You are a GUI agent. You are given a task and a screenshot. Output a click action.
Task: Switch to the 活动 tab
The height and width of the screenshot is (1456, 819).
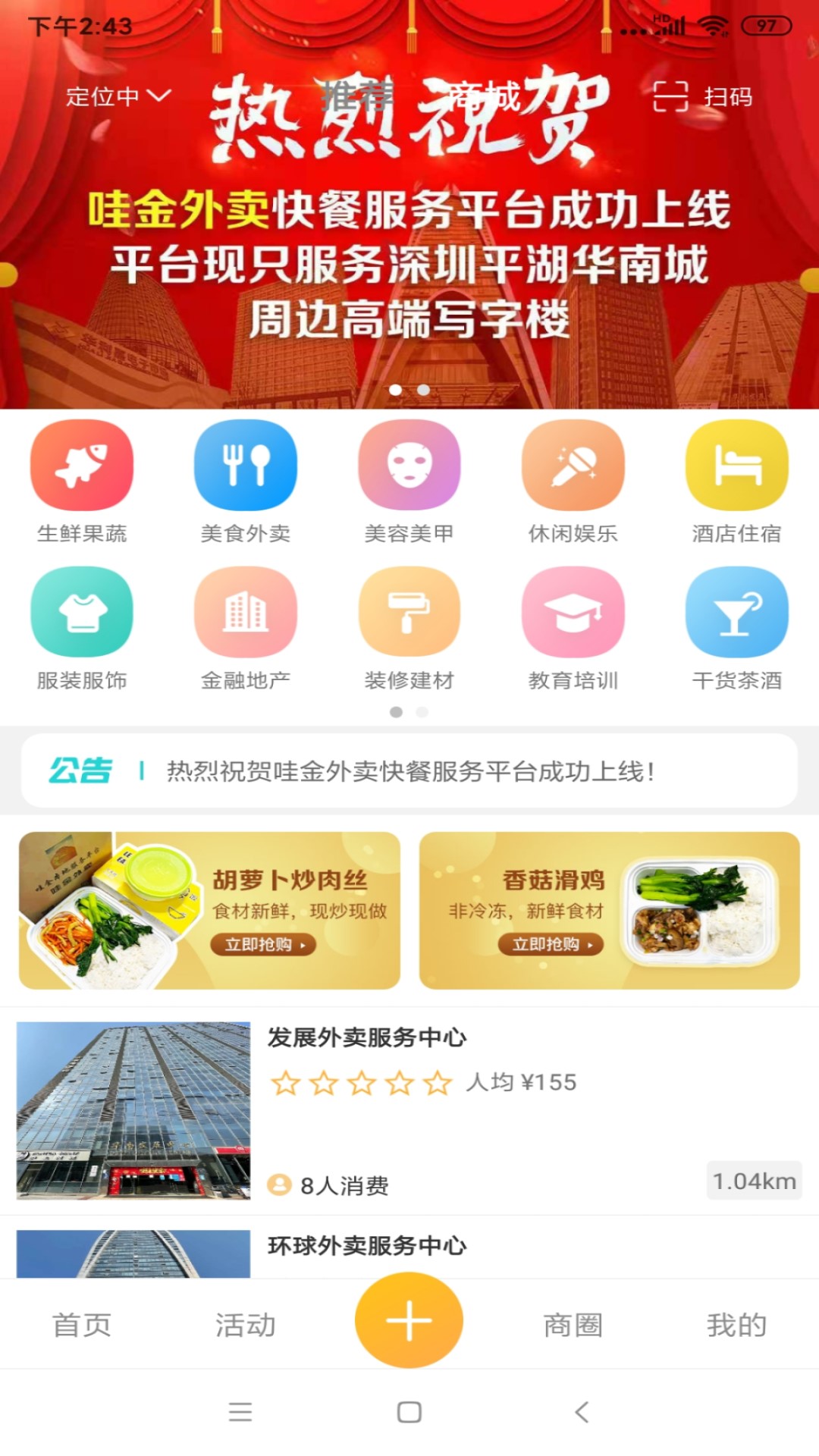click(x=245, y=1326)
